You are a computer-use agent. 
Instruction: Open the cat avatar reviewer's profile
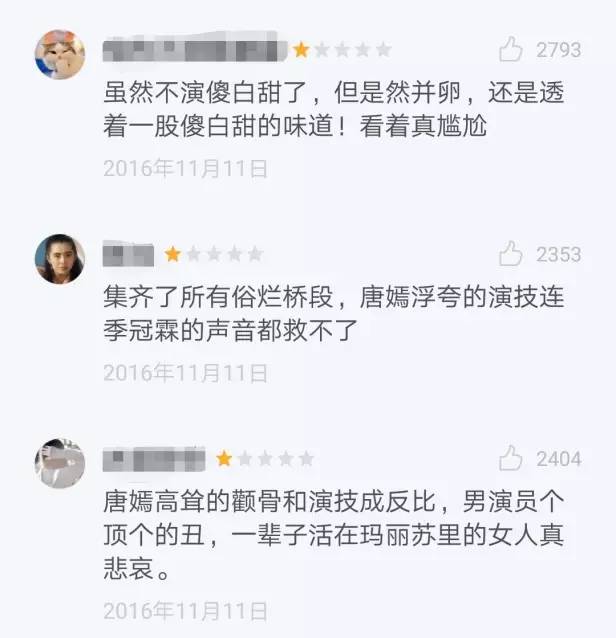[x=59, y=54]
